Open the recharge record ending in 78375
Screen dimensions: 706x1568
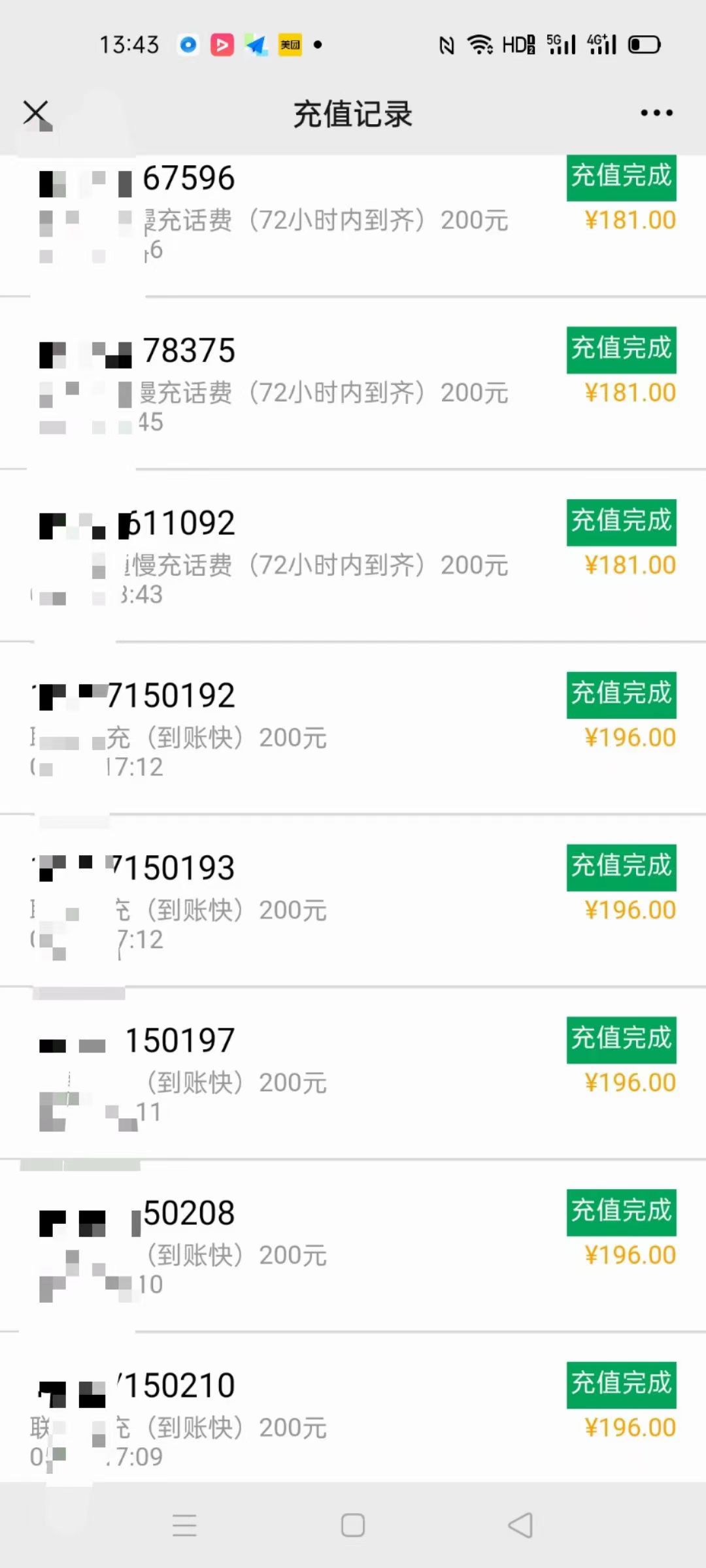pyautogui.click(x=353, y=384)
